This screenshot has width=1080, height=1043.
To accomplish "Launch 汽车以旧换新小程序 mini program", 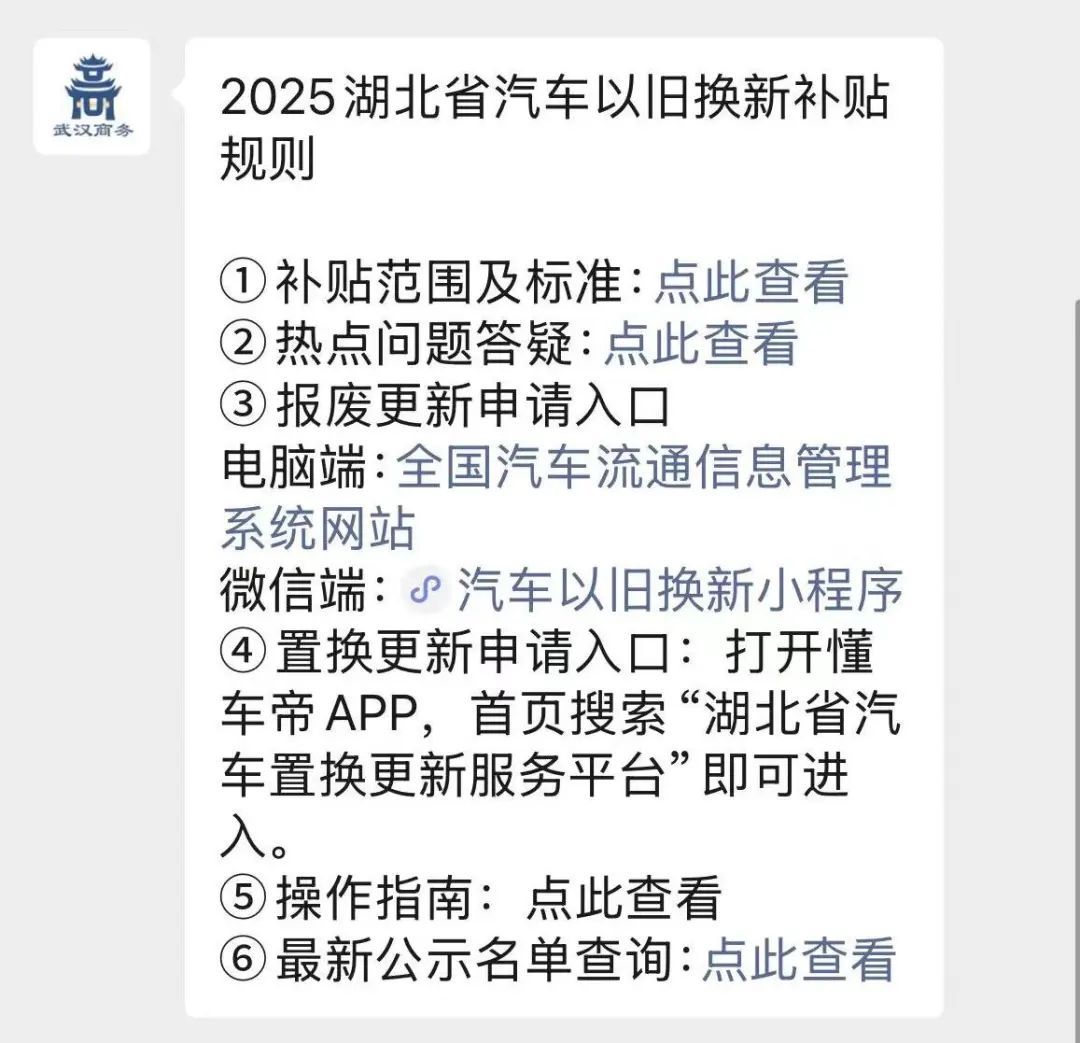I will (679, 590).
